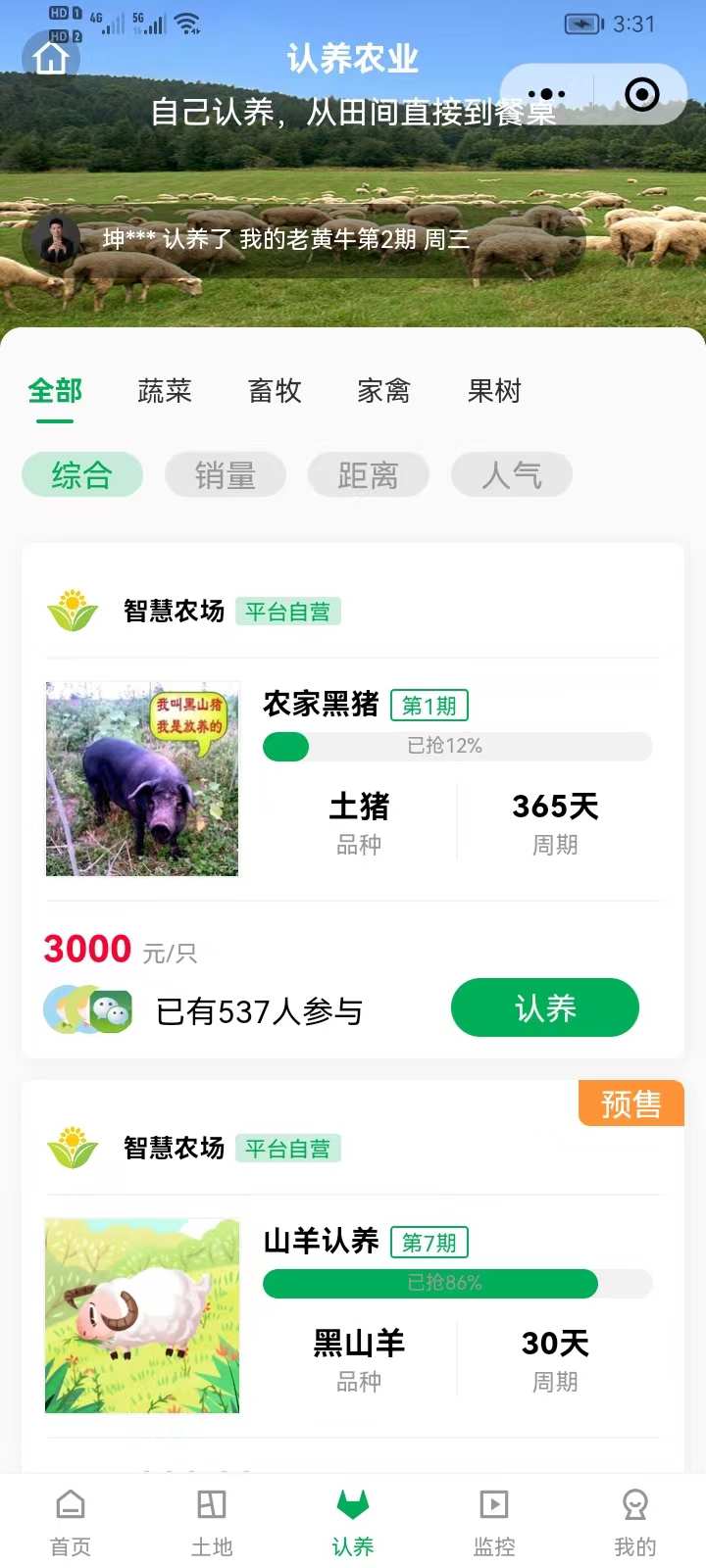Viewport: 706px width, 1568px height.
Task: Open the 智慧农场 sunflower farm logo
Action: pos(71,611)
